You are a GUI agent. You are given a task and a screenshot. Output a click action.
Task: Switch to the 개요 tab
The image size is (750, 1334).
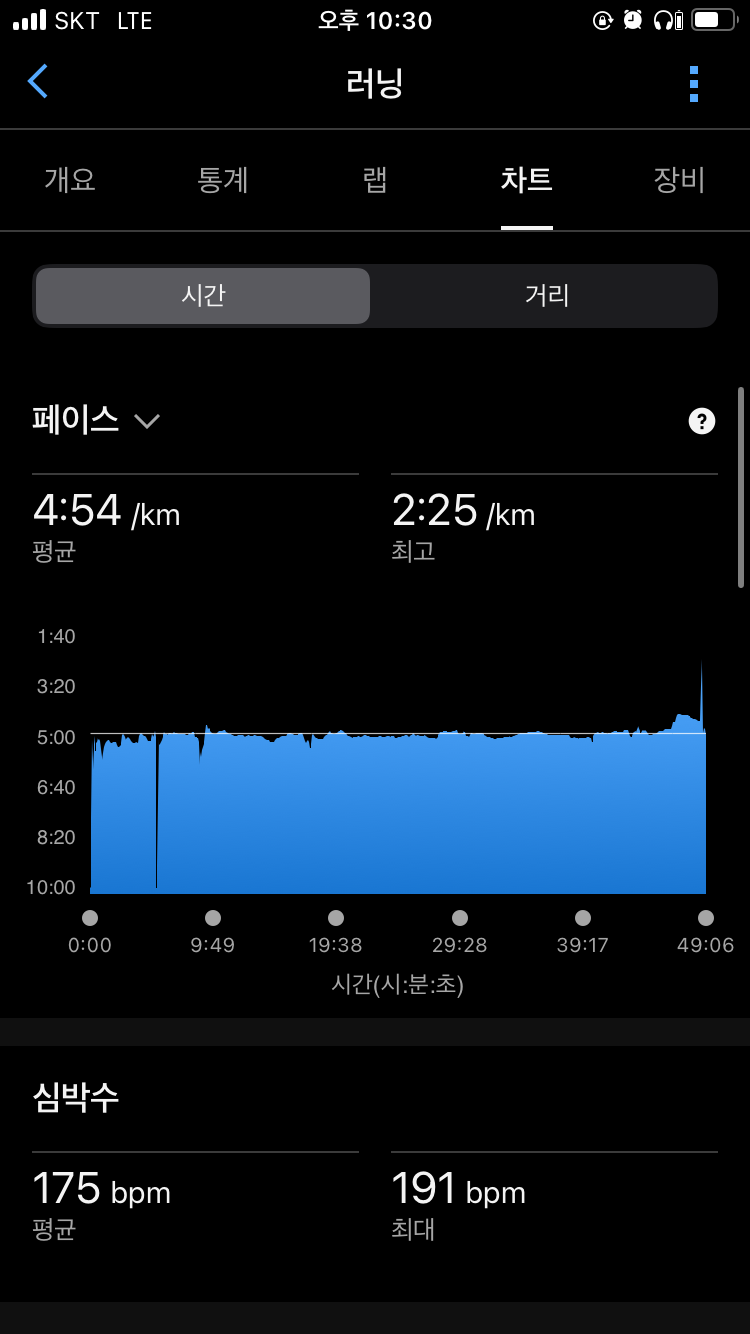(70, 180)
